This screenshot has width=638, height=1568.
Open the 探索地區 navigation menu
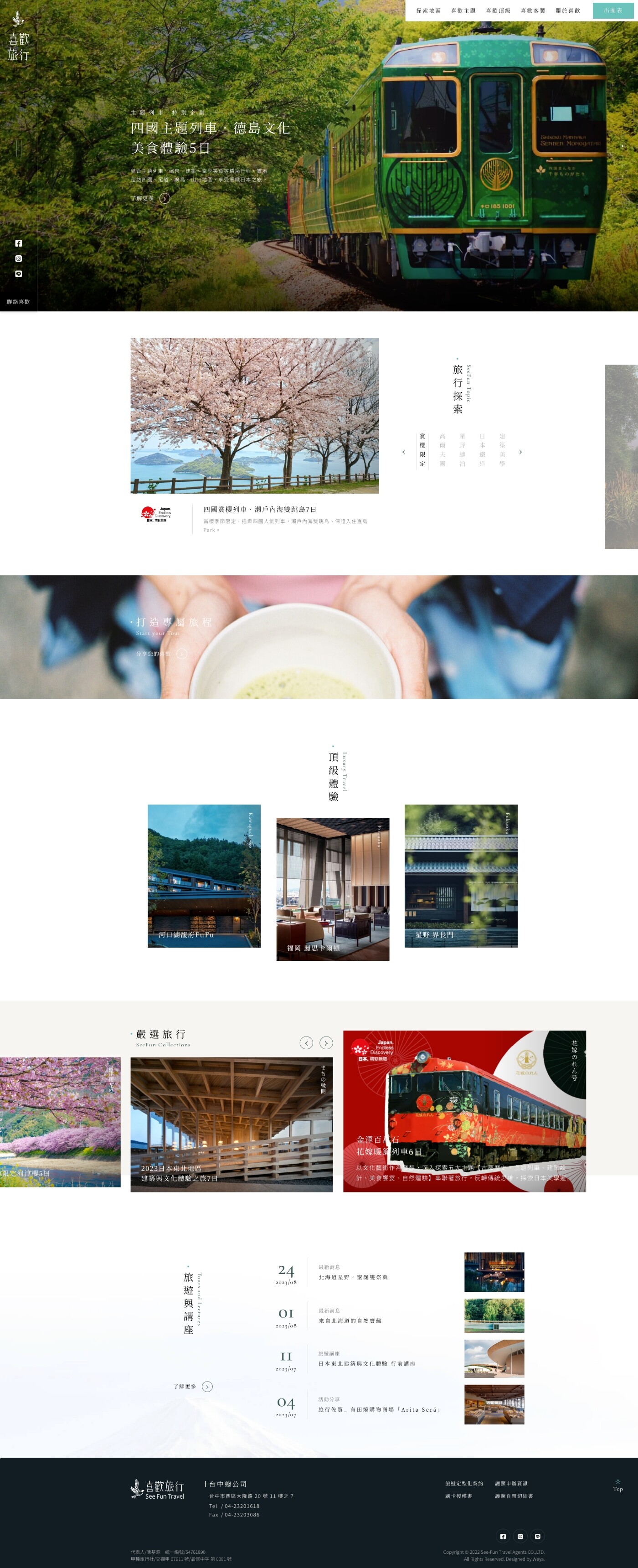(428, 10)
